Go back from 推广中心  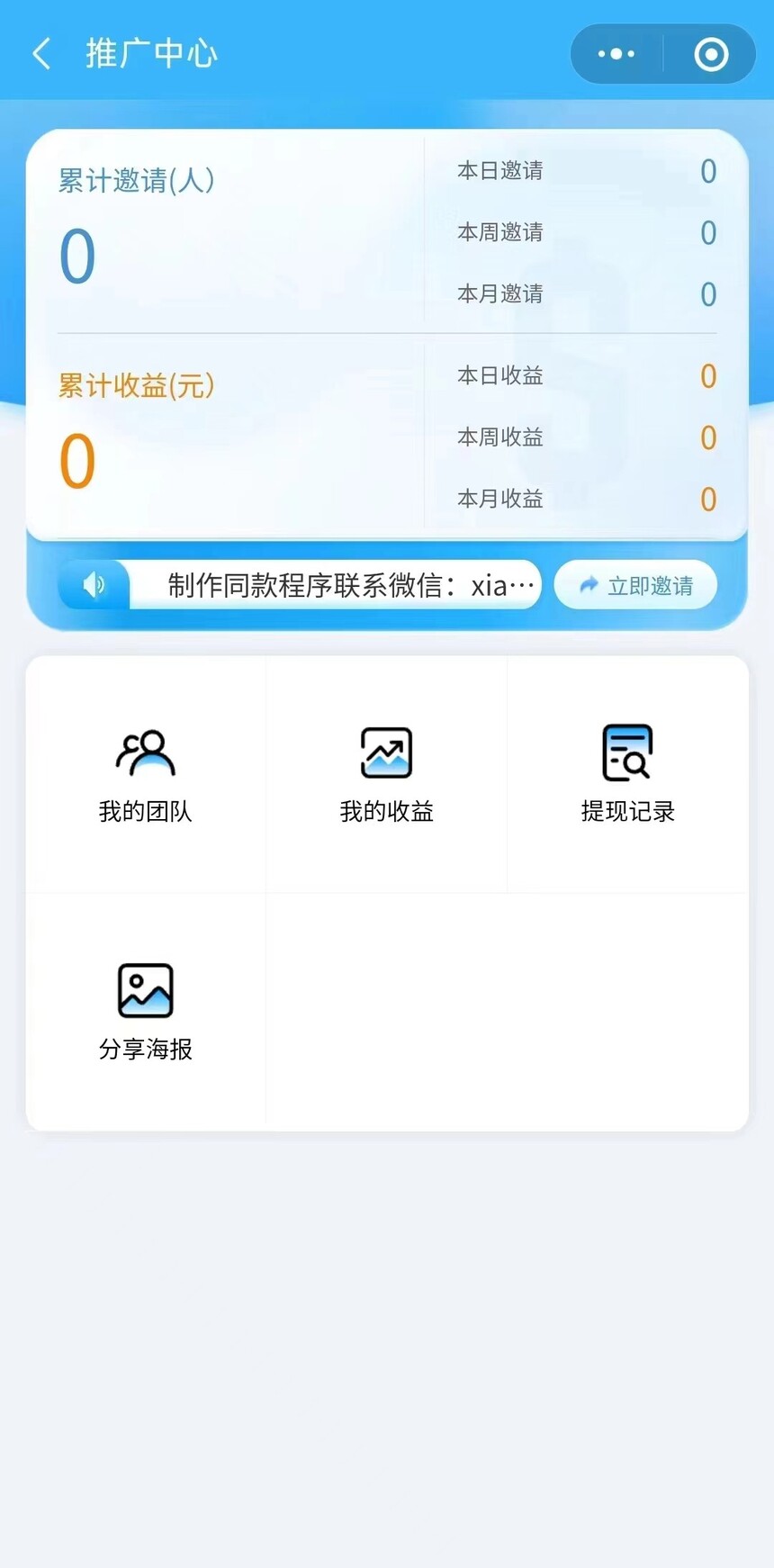coord(41,54)
